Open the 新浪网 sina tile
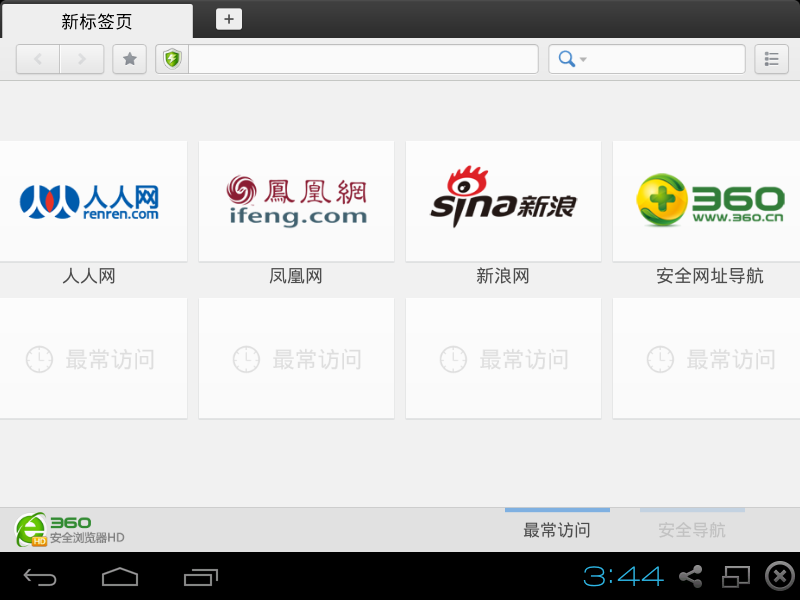800x600 pixels. click(x=503, y=201)
